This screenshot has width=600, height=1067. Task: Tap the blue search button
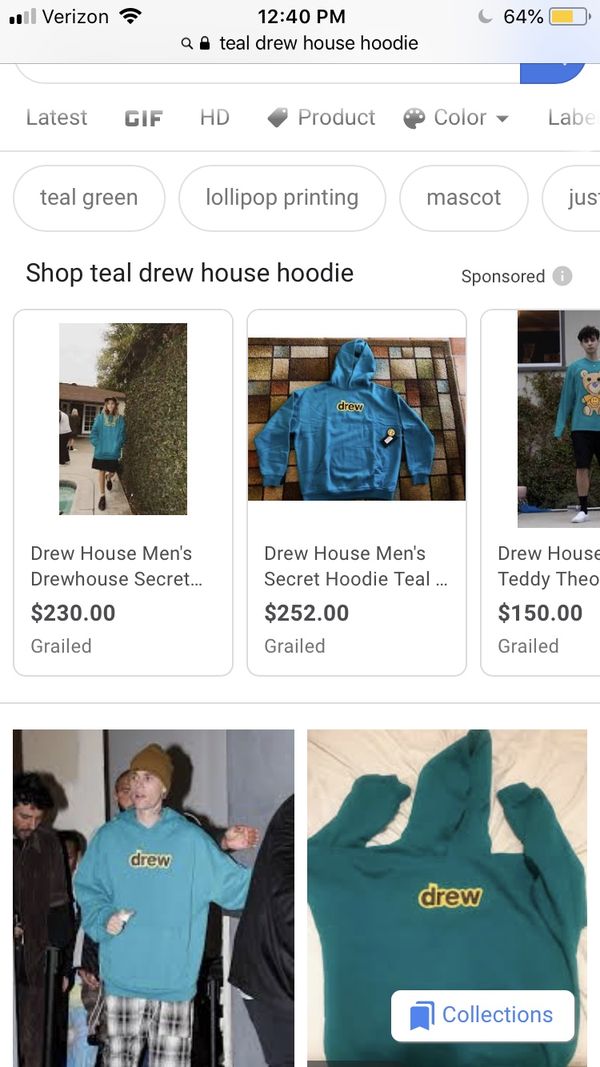pyautogui.click(x=552, y=72)
